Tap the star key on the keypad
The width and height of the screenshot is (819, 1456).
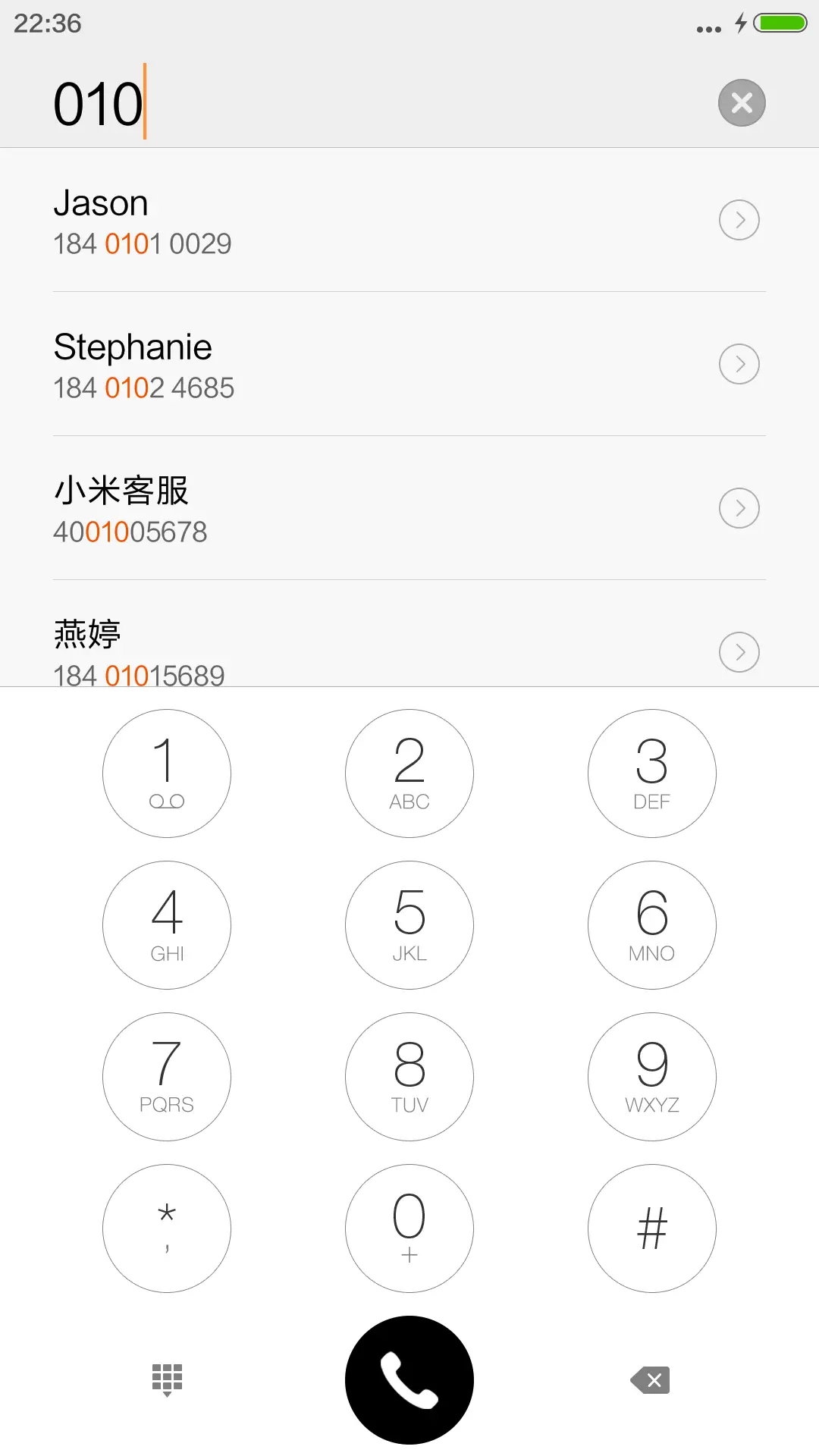tap(166, 1228)
